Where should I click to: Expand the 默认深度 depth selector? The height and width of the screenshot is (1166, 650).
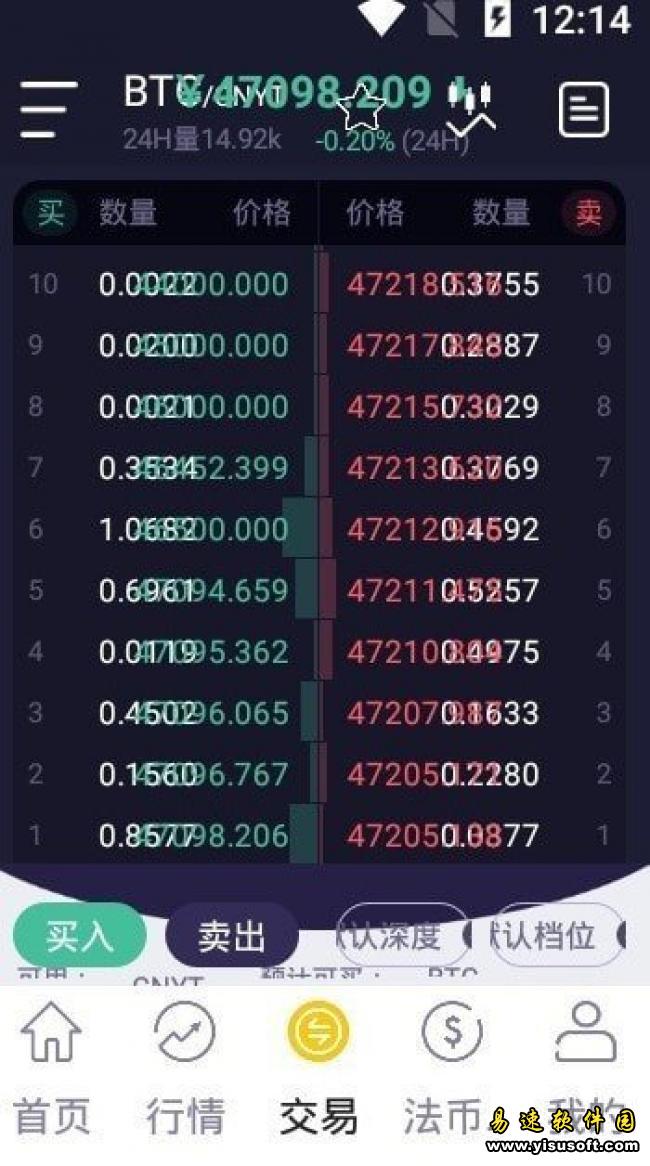[402, 936]
